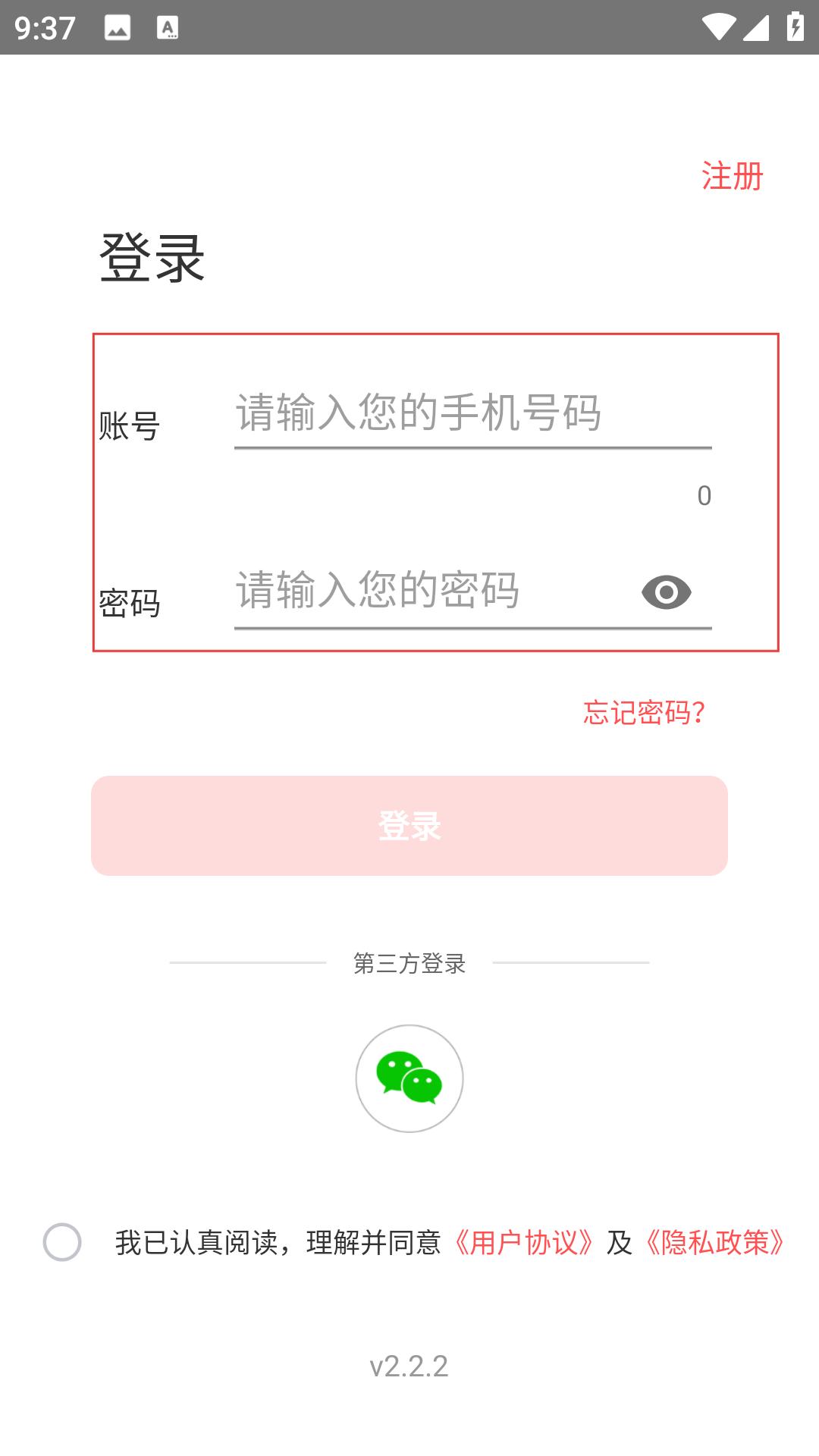Image resolution: width=819 pixels, height=1456 pixels.
Task: Tap the pink 登录 login button
Action: [x=409, y=826]
